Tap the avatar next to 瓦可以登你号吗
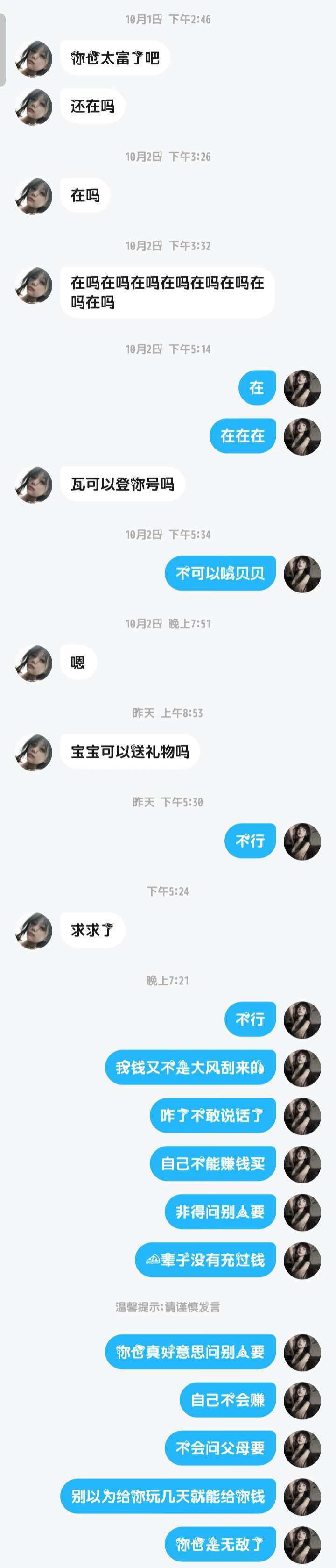The height and width of the screenshot is (1568, 336). [x=34, y=485]
